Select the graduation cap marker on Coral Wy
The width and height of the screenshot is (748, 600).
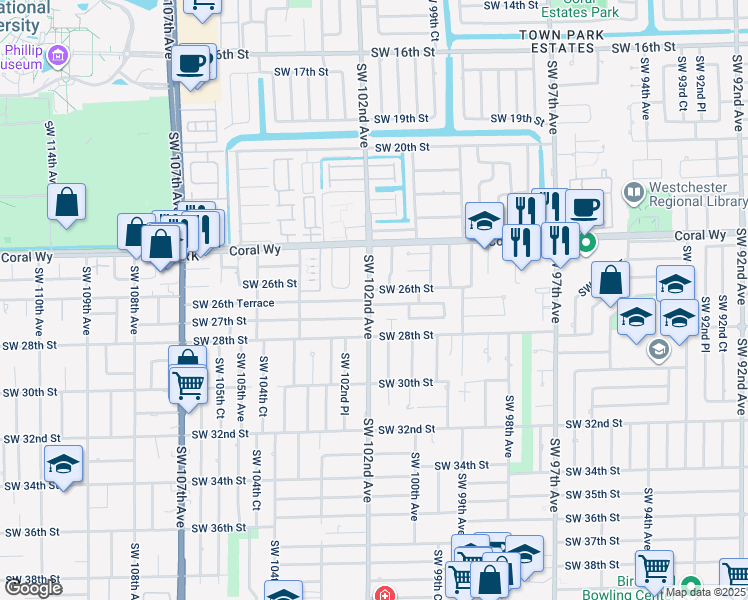coord(484,221)
